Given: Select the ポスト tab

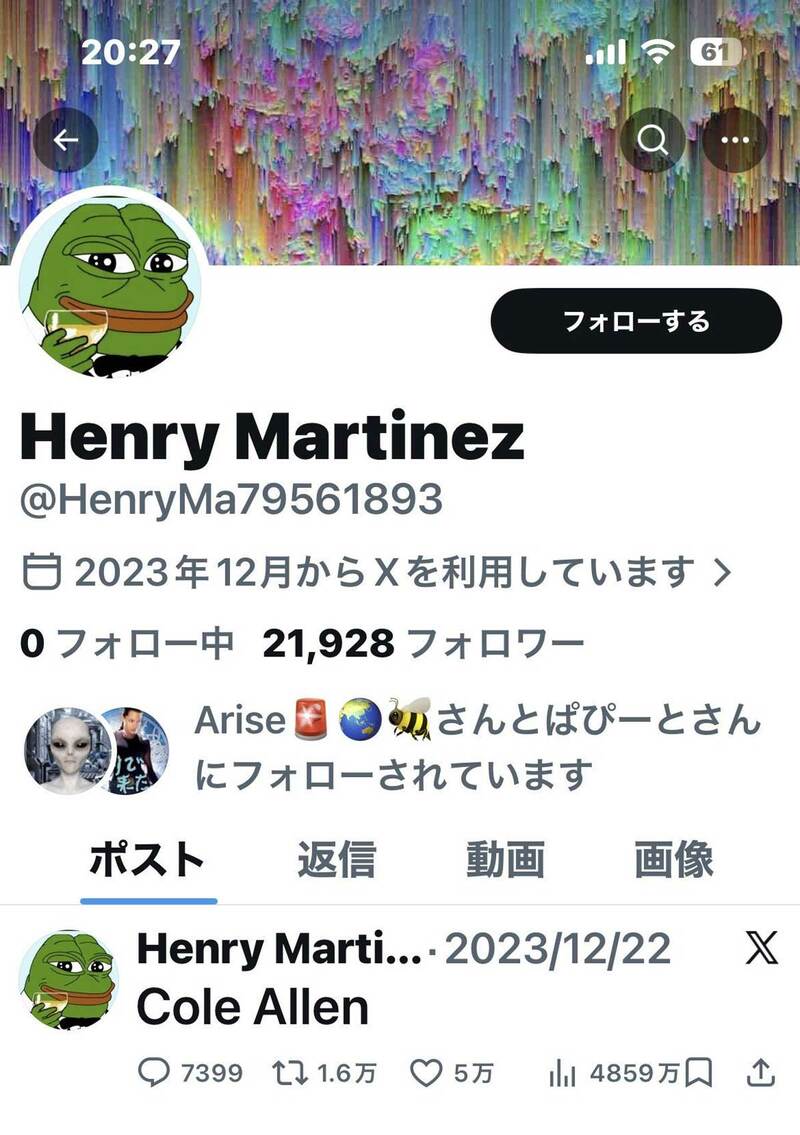Looking at the screenshot, I should pyautogui.click(x=148, y=859).
